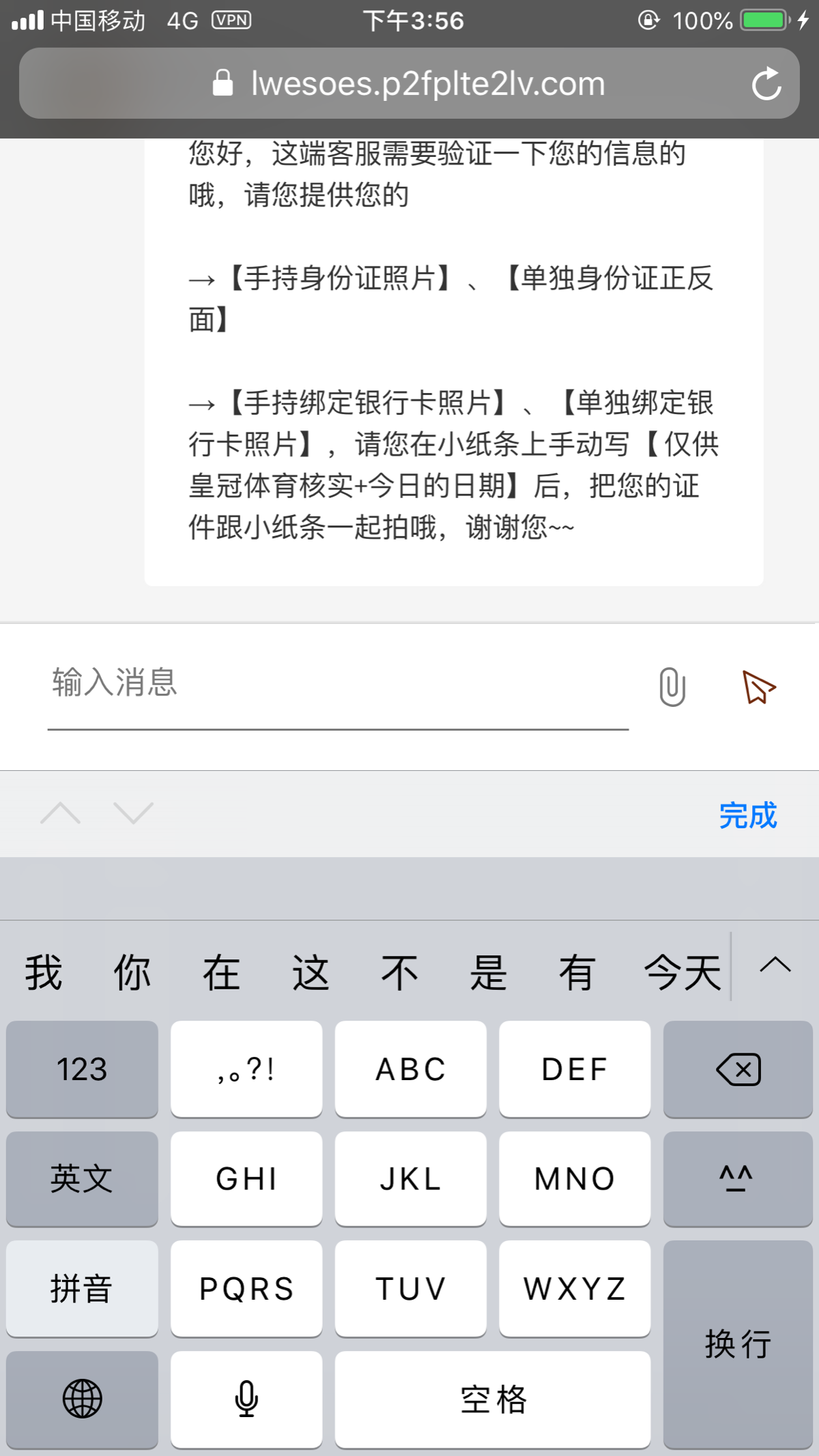The width and height of the screenshot is (819, 1456).
Task: Tap the globe icon to switch keyboards
Action: pyautogui.click(x=81, y=1399)
